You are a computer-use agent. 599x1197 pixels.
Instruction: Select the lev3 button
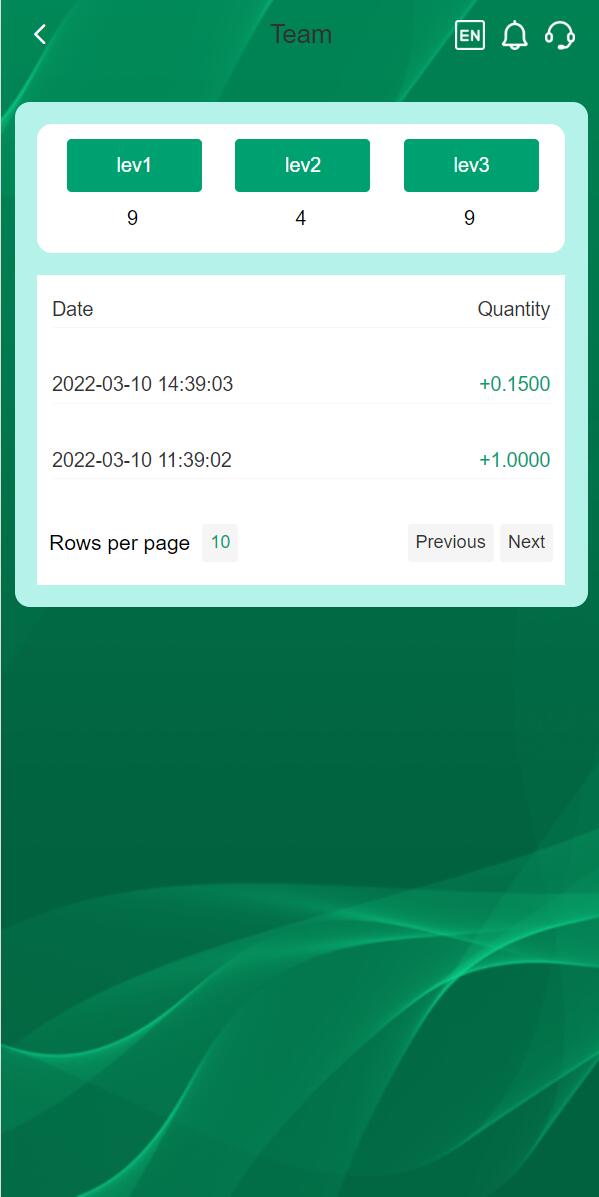tap(471, 165)
